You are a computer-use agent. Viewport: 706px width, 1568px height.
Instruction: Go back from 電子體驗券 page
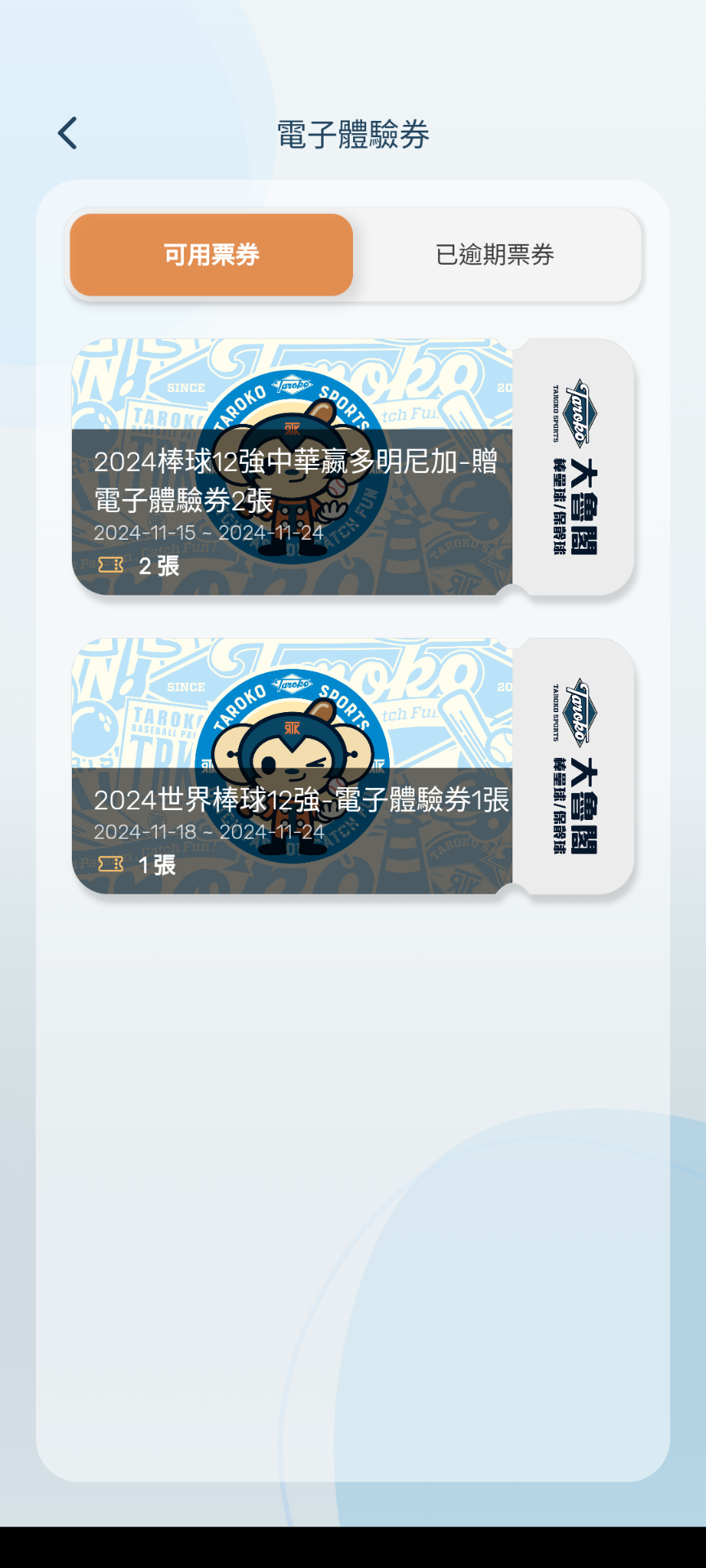pos(68,133)
